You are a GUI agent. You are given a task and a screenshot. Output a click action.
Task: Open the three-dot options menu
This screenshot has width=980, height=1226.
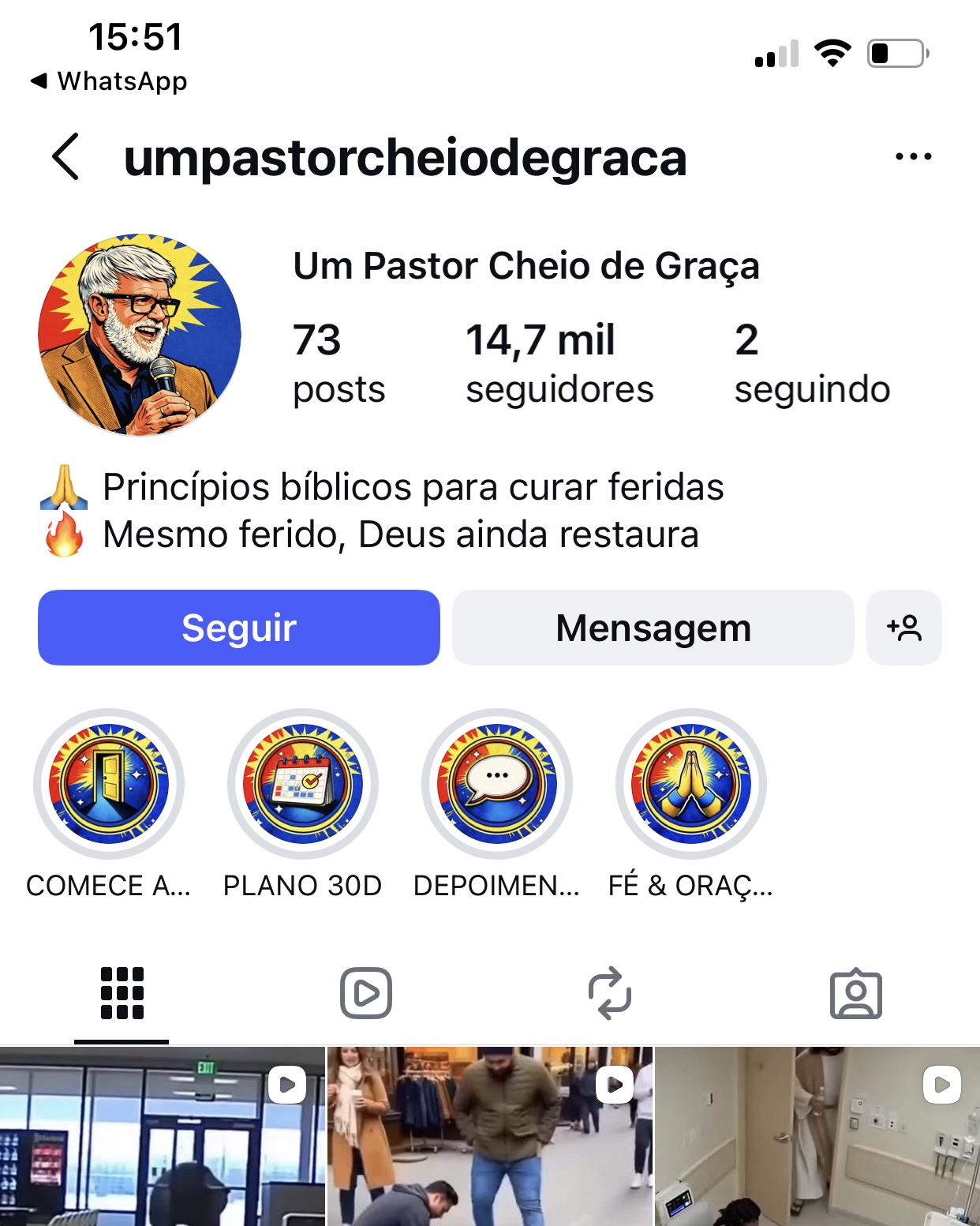tap(912, 156)
